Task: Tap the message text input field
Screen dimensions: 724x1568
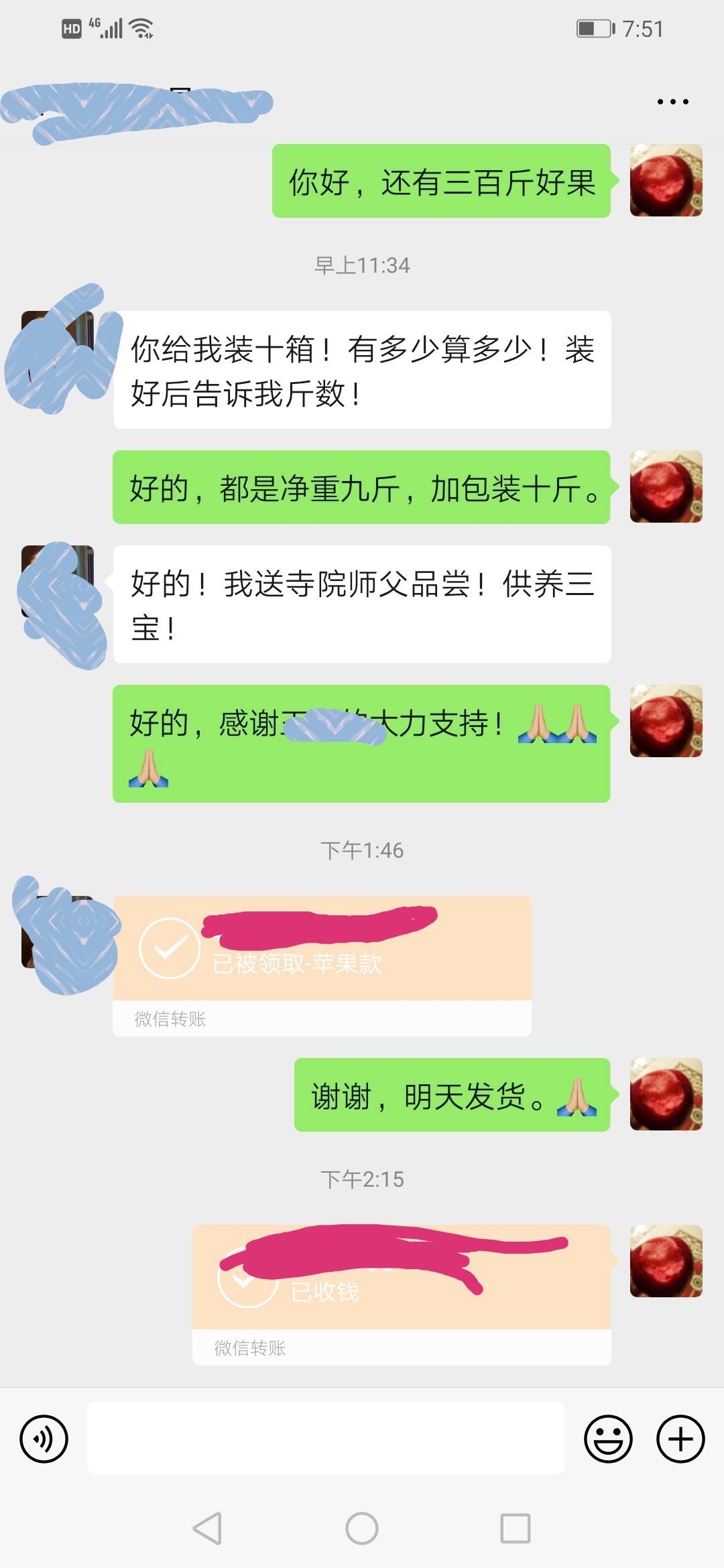Action: (326, 1438)
